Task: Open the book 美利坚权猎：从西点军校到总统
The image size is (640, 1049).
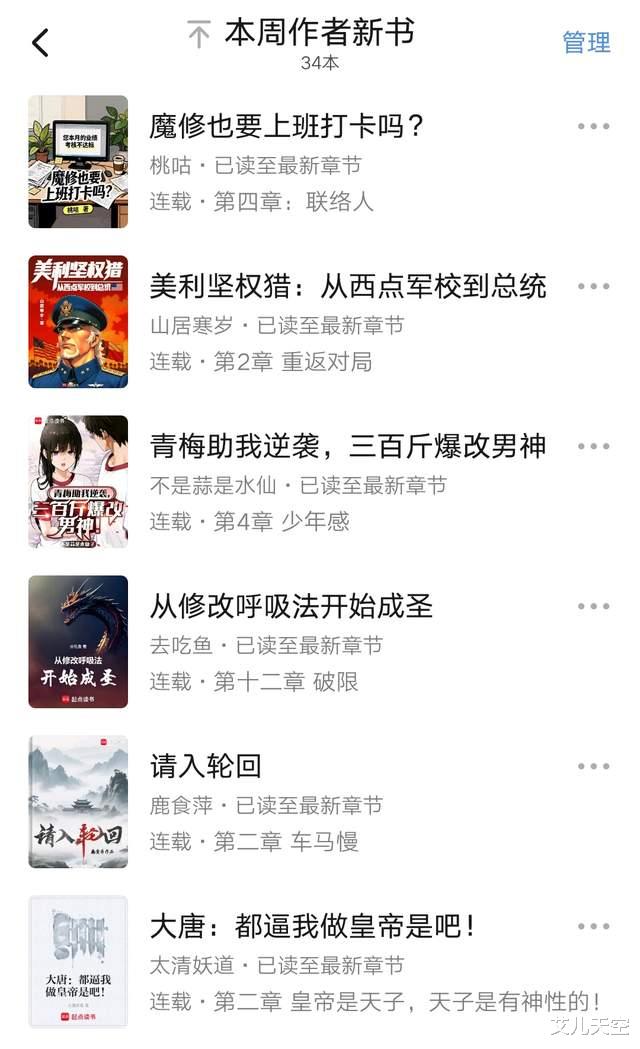Action: (x=347, y=286)
